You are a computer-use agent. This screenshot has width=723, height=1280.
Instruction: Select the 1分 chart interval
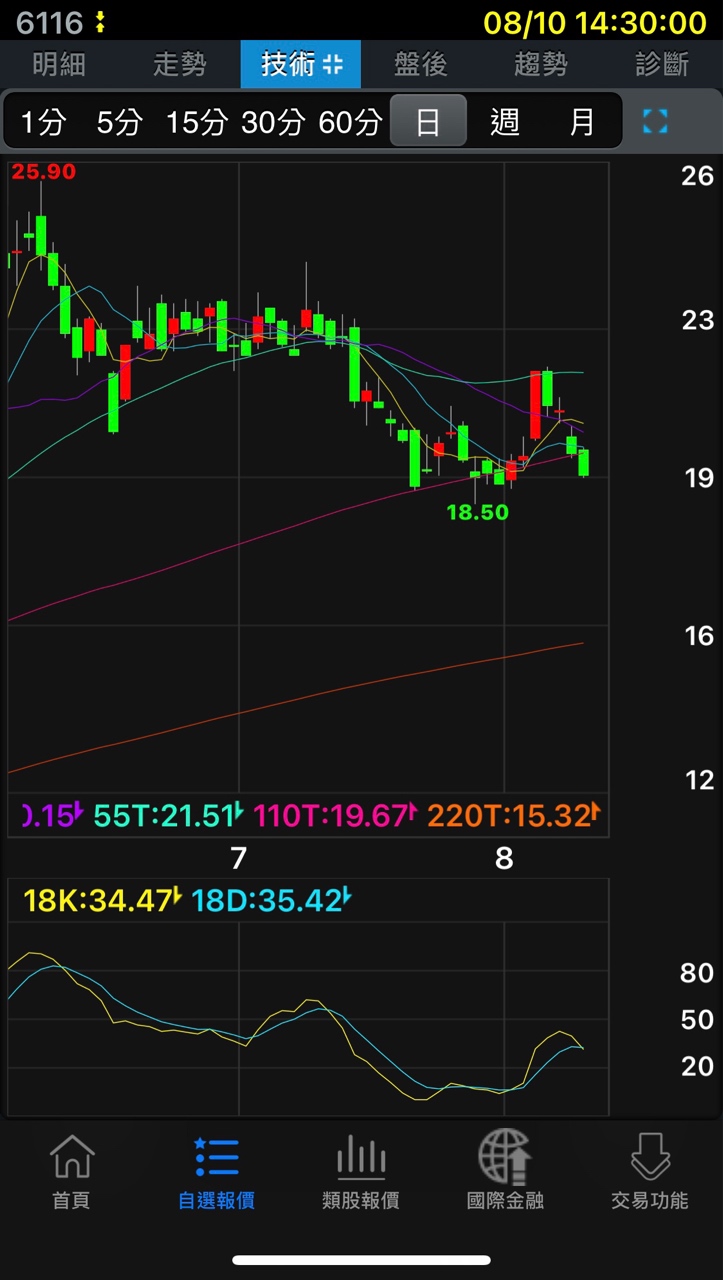tap(43, 123)
